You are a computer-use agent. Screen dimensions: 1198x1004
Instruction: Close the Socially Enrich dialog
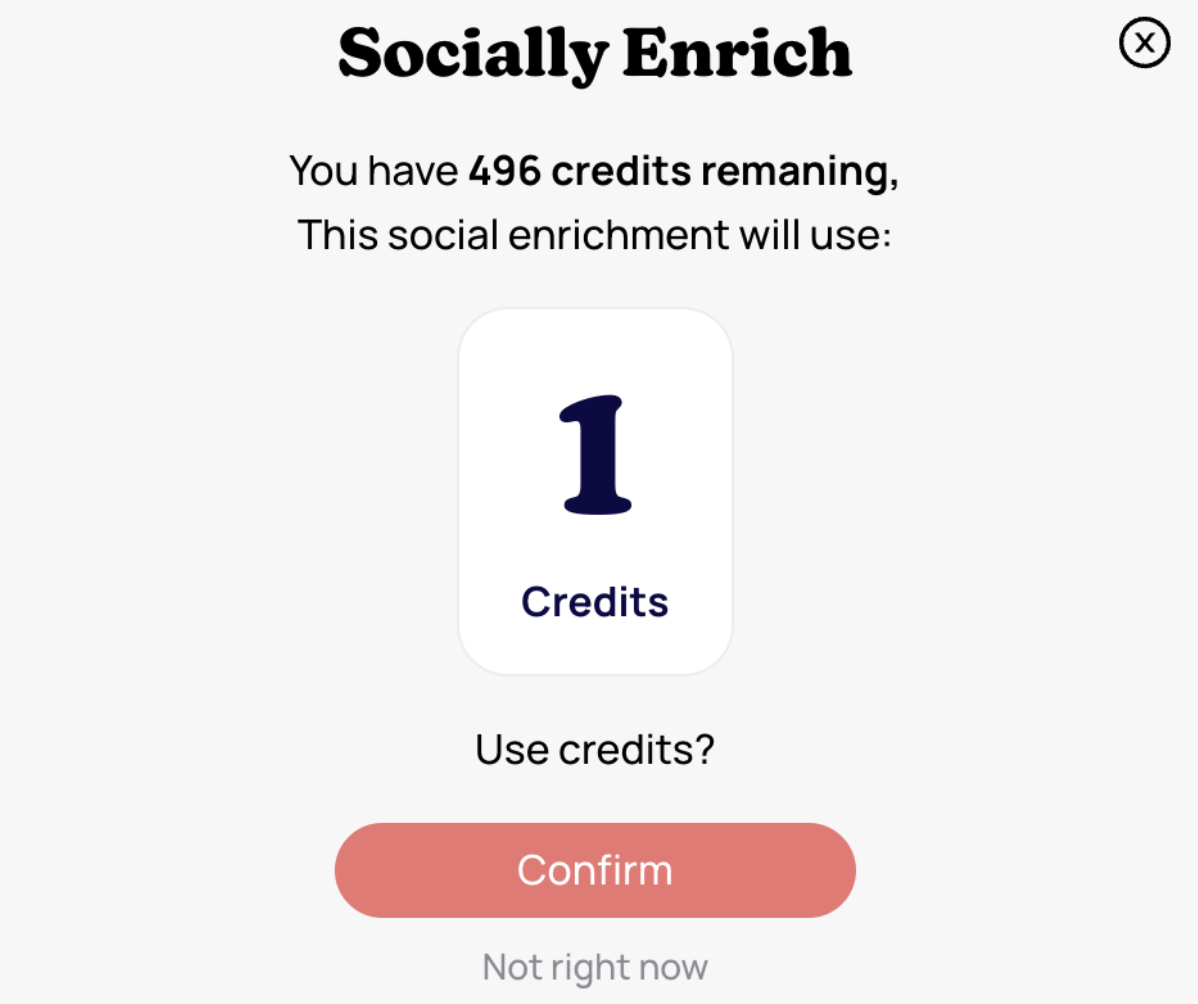pos(1144,43)
